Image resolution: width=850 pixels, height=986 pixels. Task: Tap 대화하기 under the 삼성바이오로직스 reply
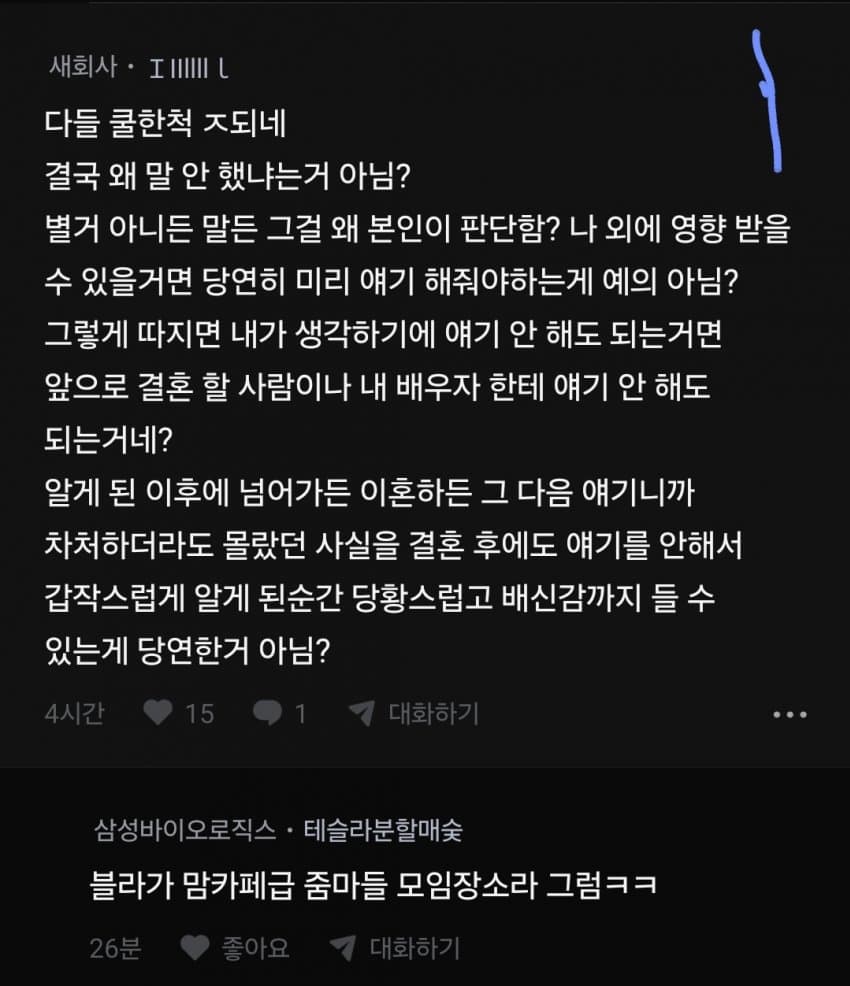tap(396, 947)
